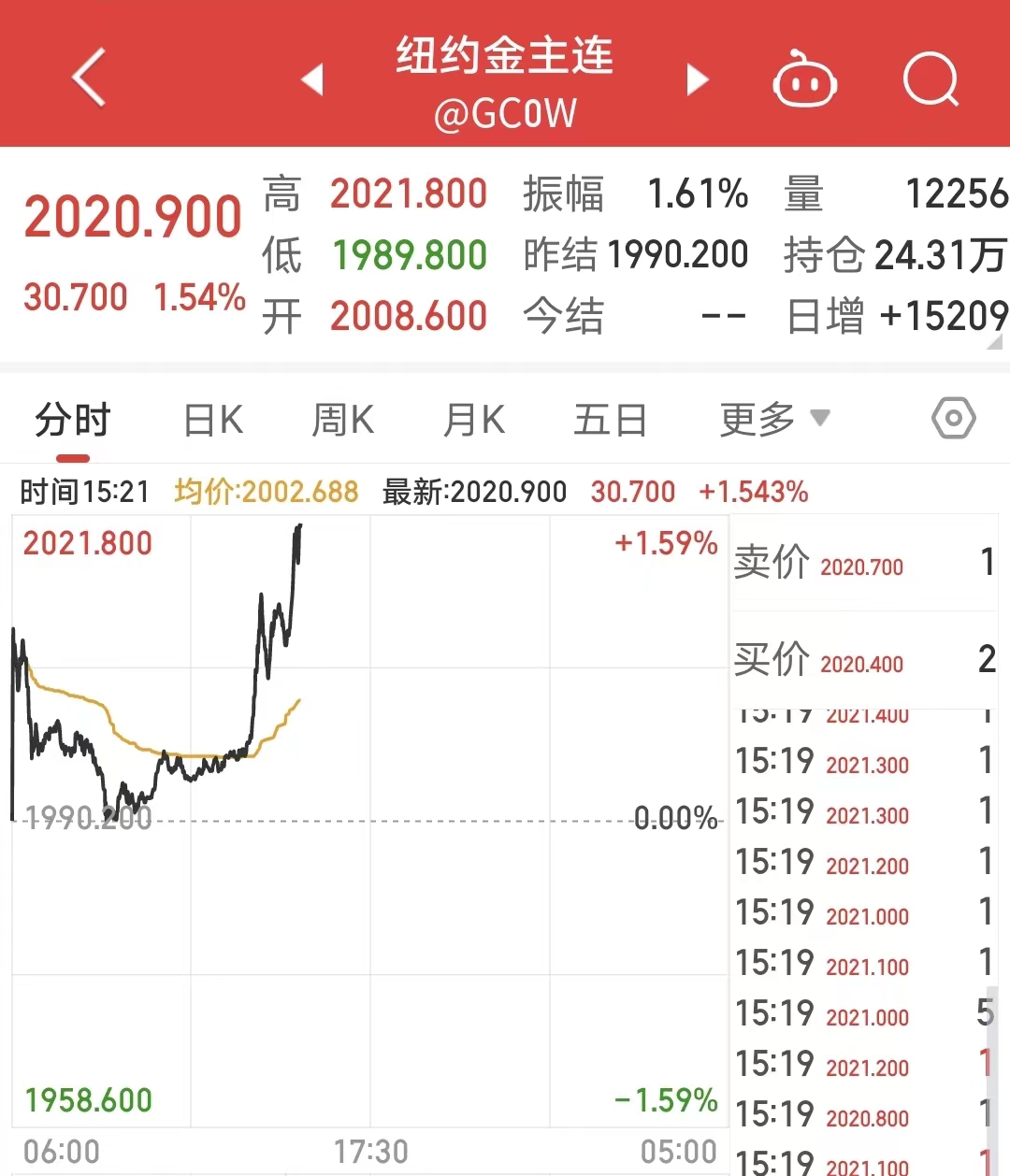1010x1176 pixels.
Task: Click the 卖价 sell price 2020.700
Action: click(861, 566)
